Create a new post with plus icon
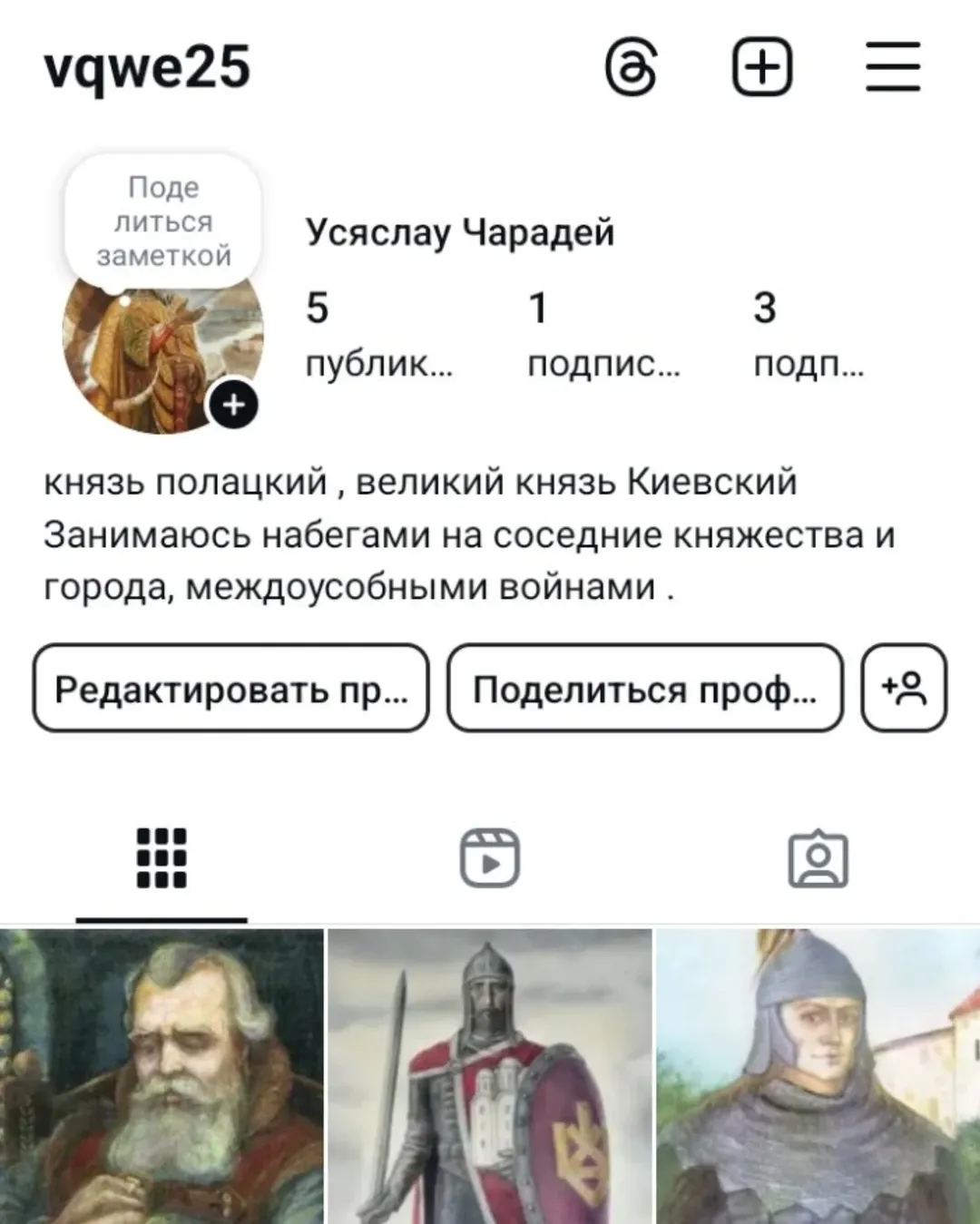 761,68
